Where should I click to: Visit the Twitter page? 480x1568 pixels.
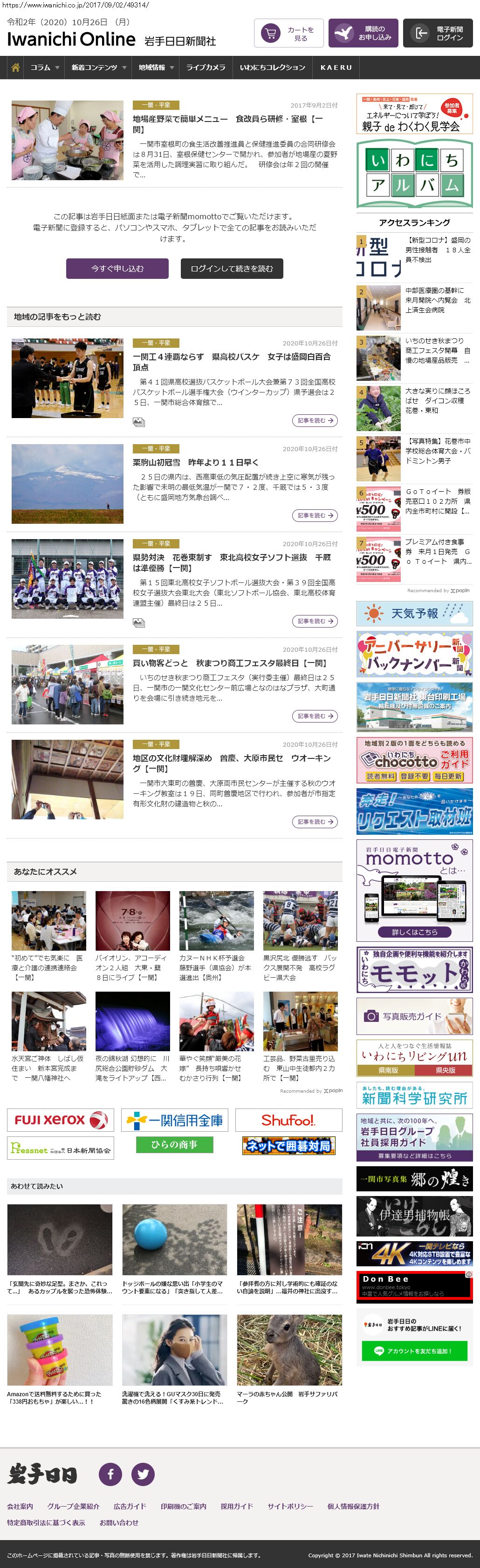point(143,1474)
